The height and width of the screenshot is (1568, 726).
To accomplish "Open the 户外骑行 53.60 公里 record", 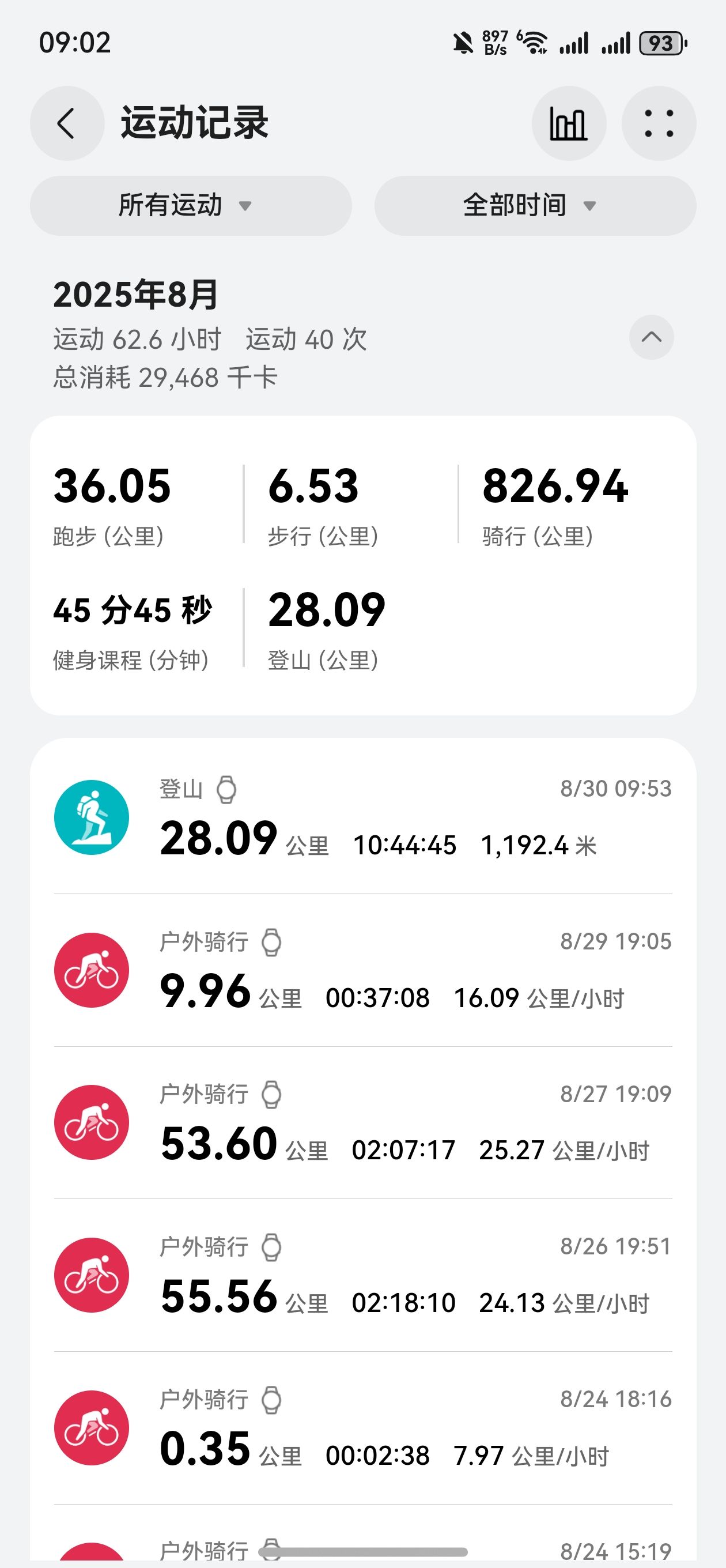I will coord(362,1123).
